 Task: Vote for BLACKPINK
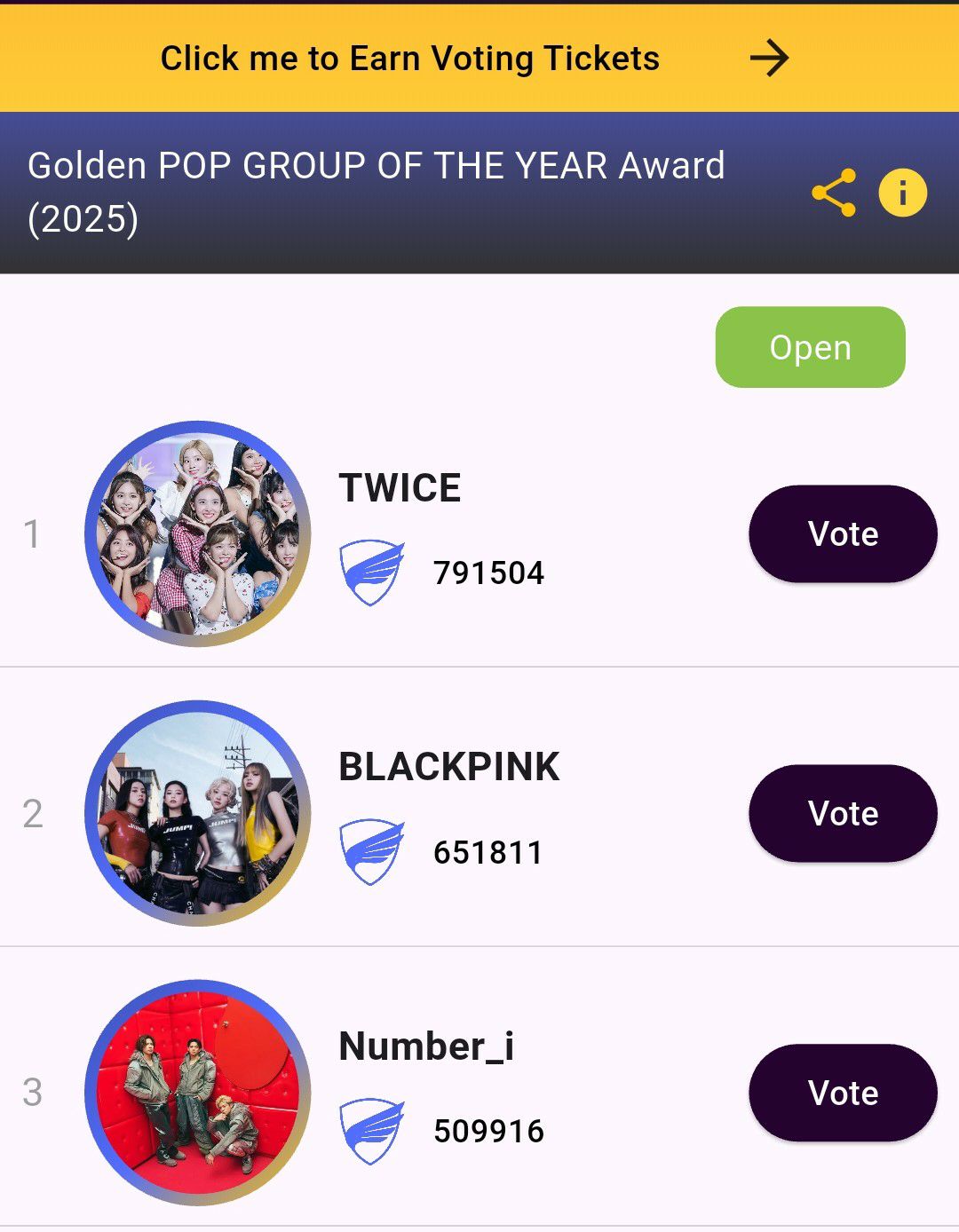click(843, 813)
